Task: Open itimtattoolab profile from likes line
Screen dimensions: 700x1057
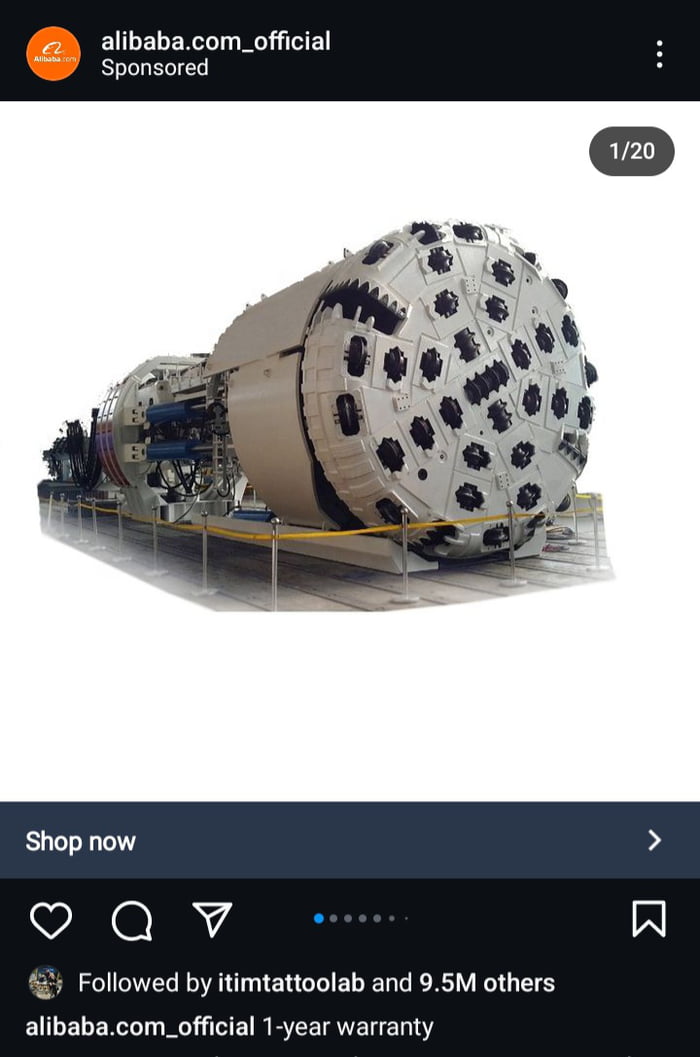Action: 290,983
